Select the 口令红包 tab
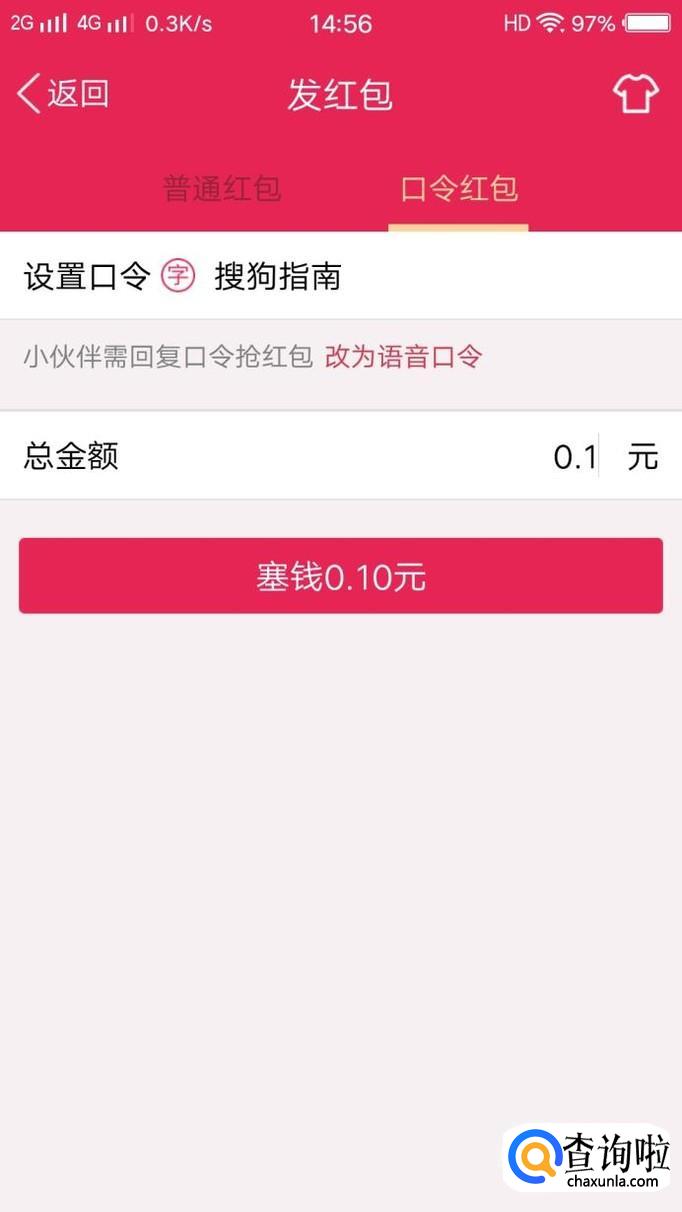Screen dimensions: 682x1212 click(x=459, y=188)
